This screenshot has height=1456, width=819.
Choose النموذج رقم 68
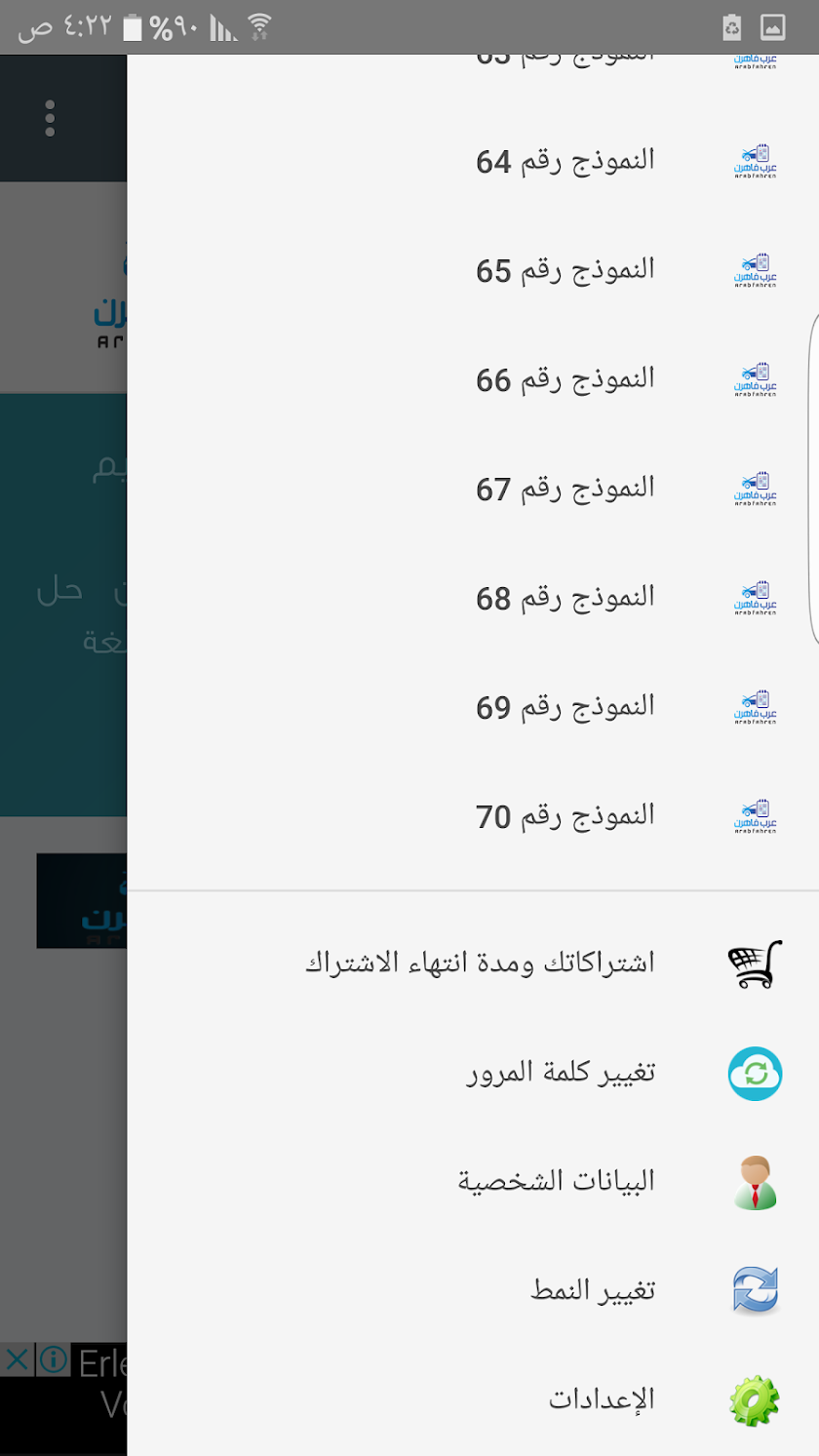pyautogui.click(x=565, y=598)
